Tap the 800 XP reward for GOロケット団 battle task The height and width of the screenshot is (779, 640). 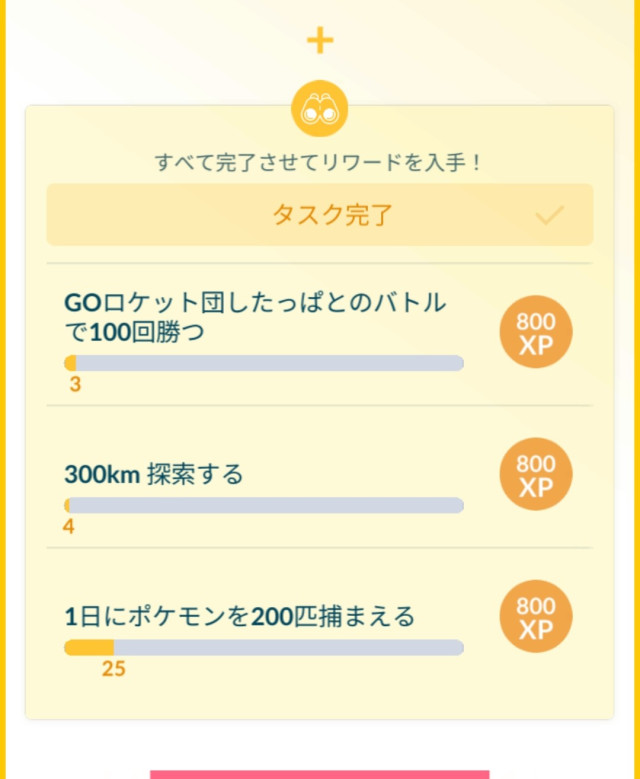(536, 333)
